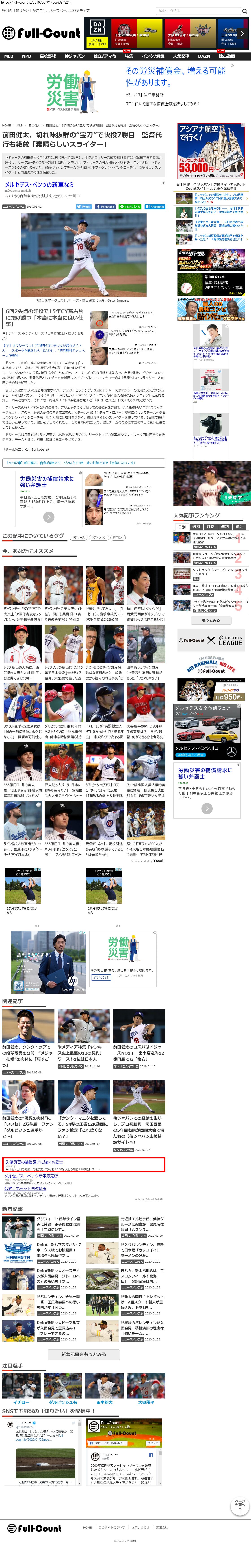
Task: Share the article on Twitter
Action: [x=84, y=206]
